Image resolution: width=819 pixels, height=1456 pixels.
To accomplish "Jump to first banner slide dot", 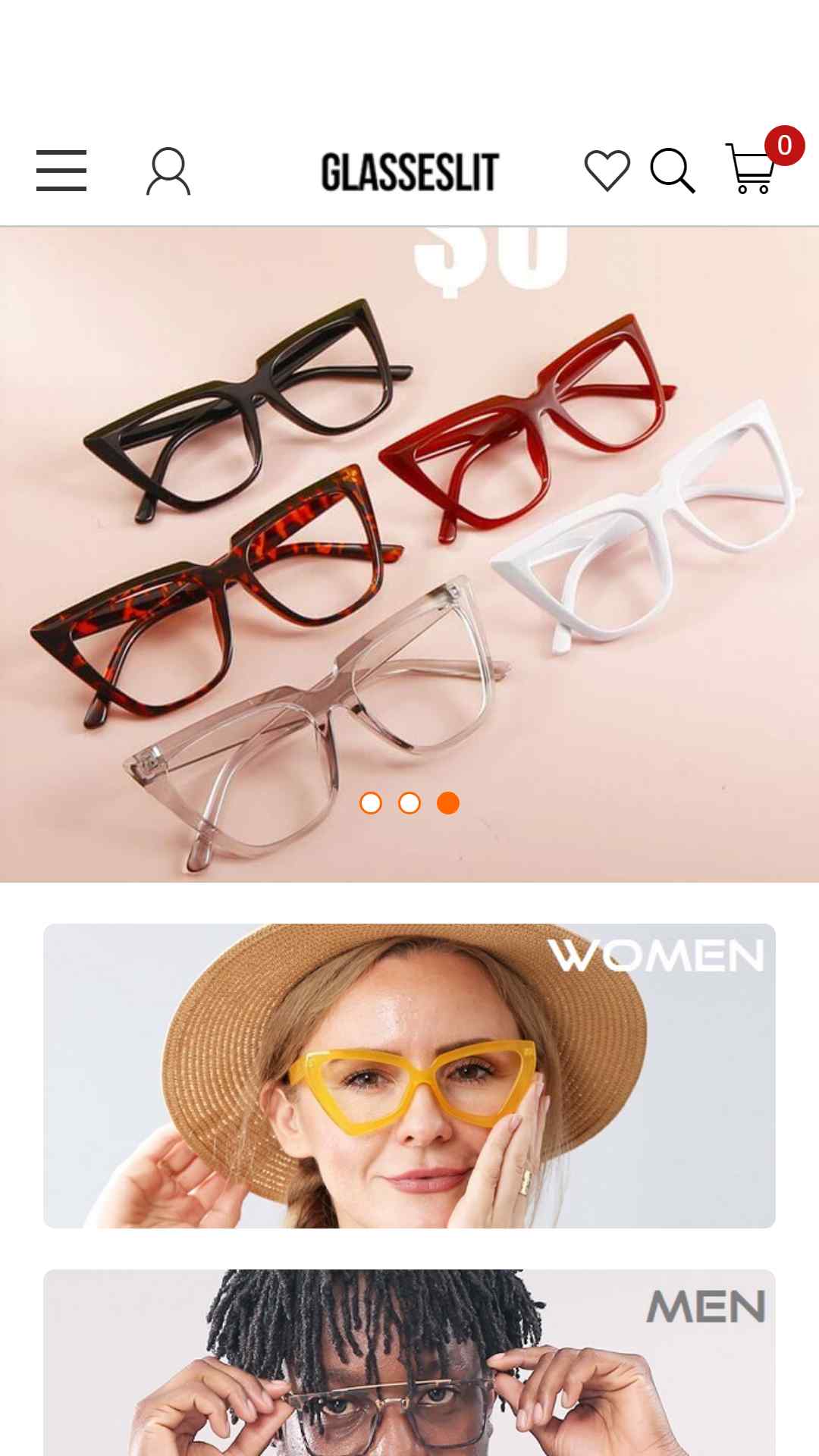I will (371, 803).
